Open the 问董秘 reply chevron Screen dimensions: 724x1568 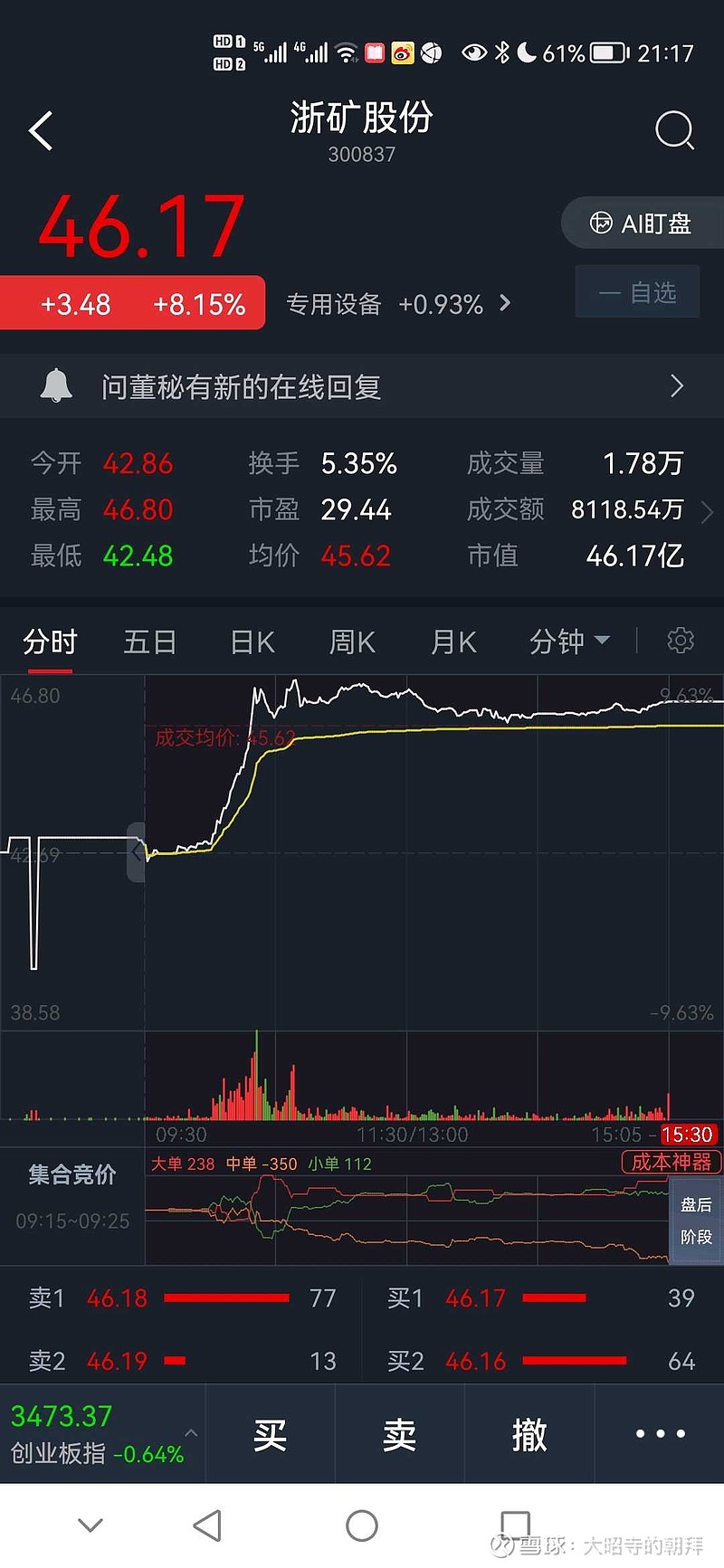(x=675, y=386)
